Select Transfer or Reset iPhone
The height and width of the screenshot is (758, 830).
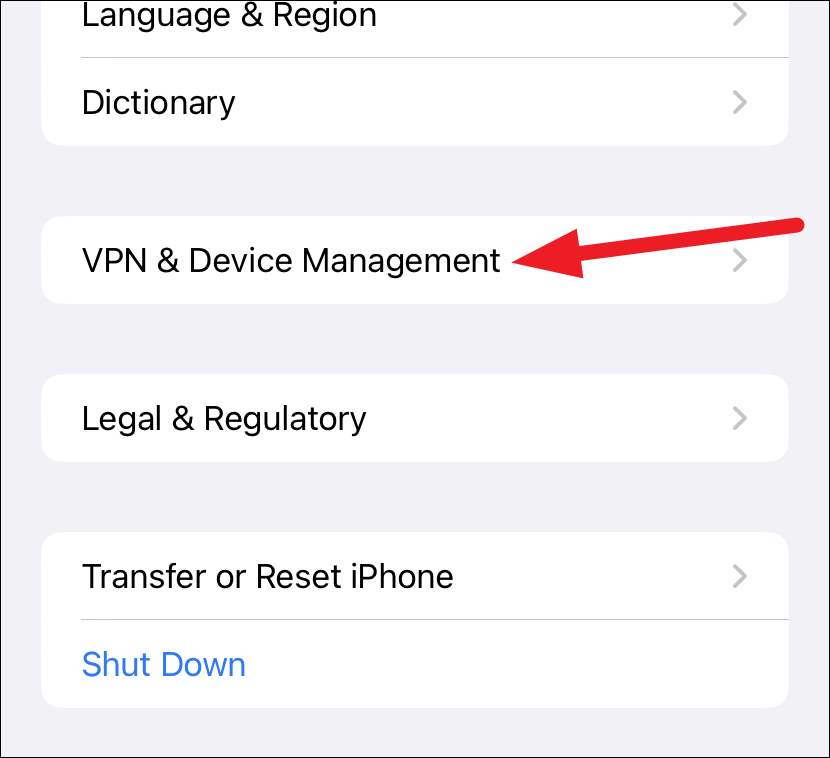[268, 577]
